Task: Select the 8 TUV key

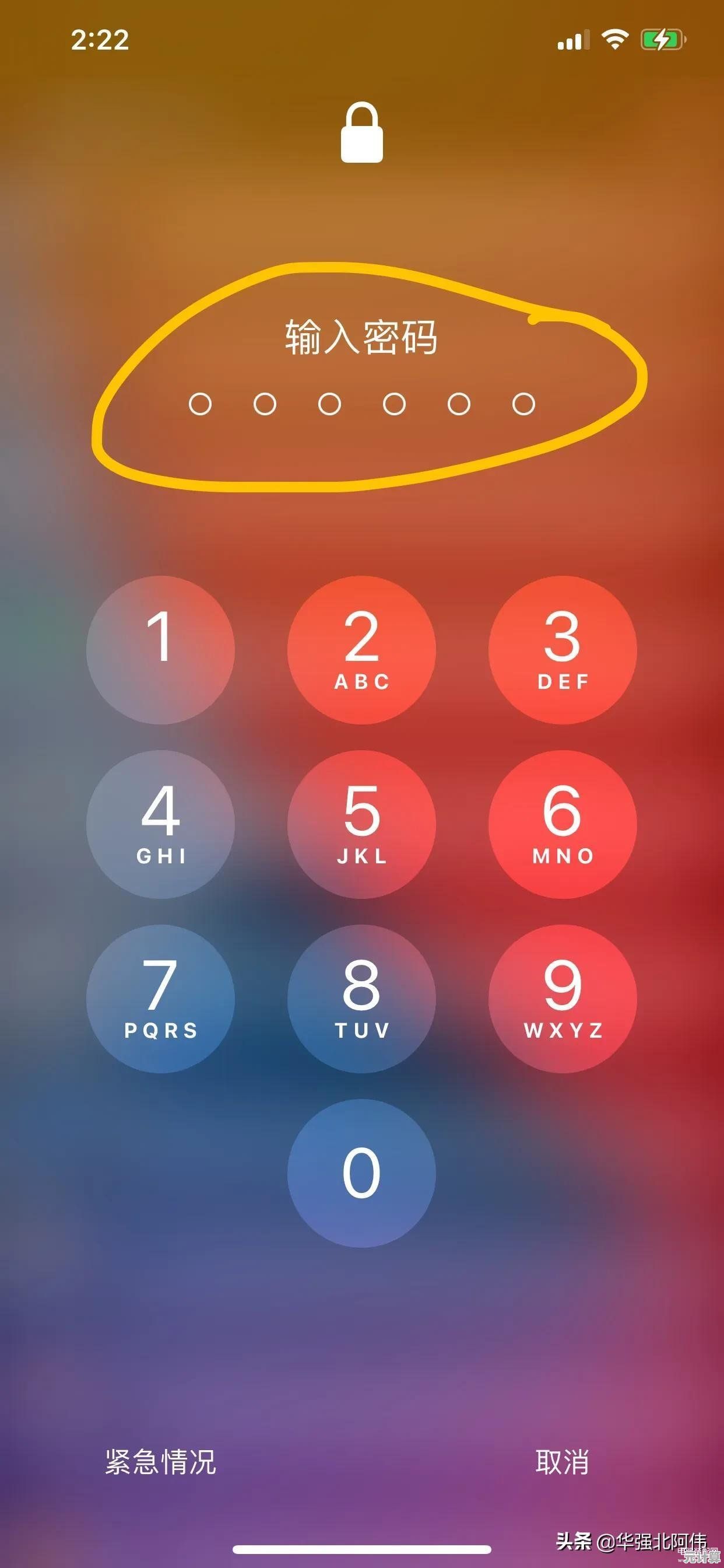Action: [x=361, y=998]
